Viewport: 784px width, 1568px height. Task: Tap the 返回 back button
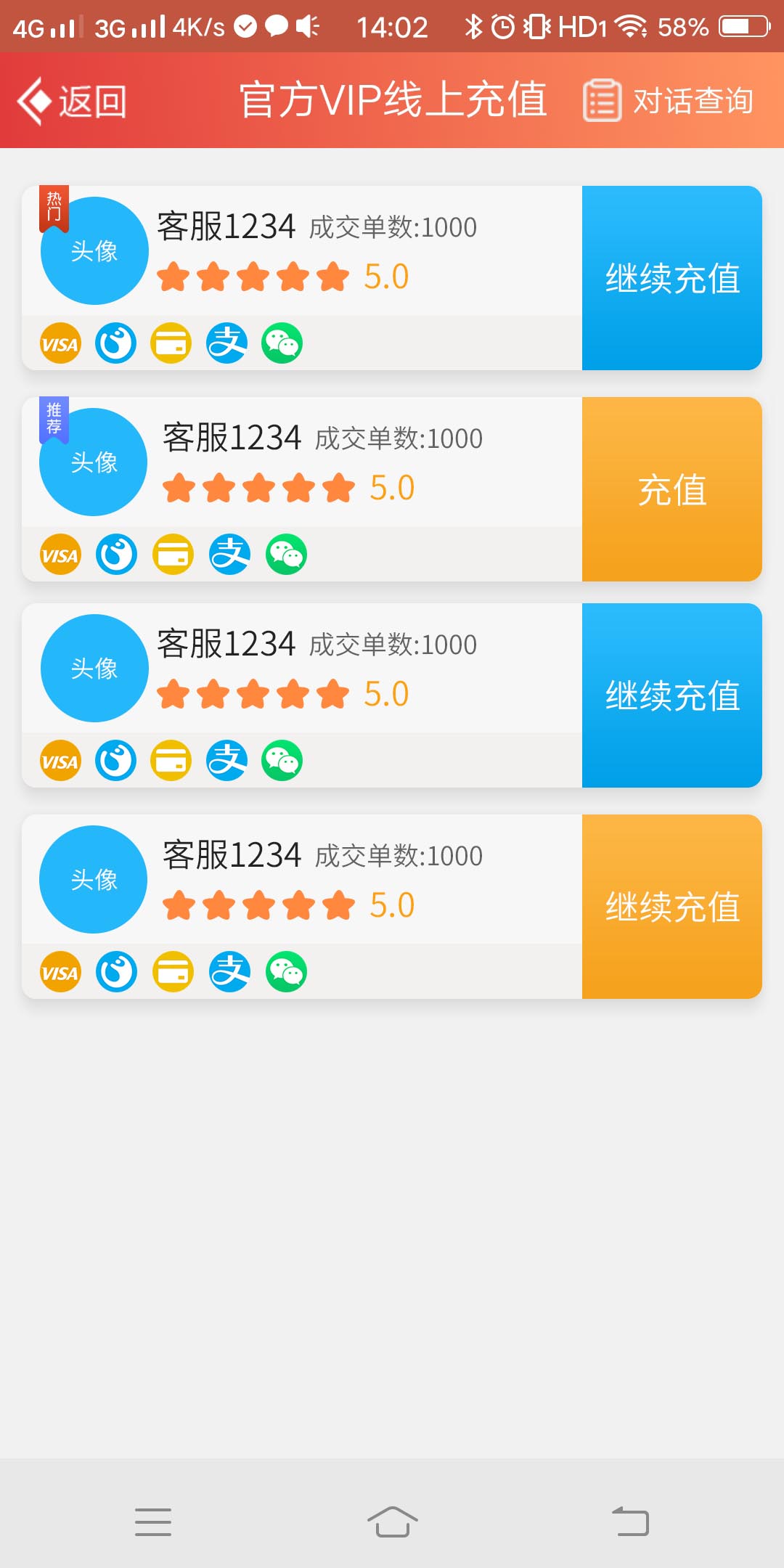73,101
